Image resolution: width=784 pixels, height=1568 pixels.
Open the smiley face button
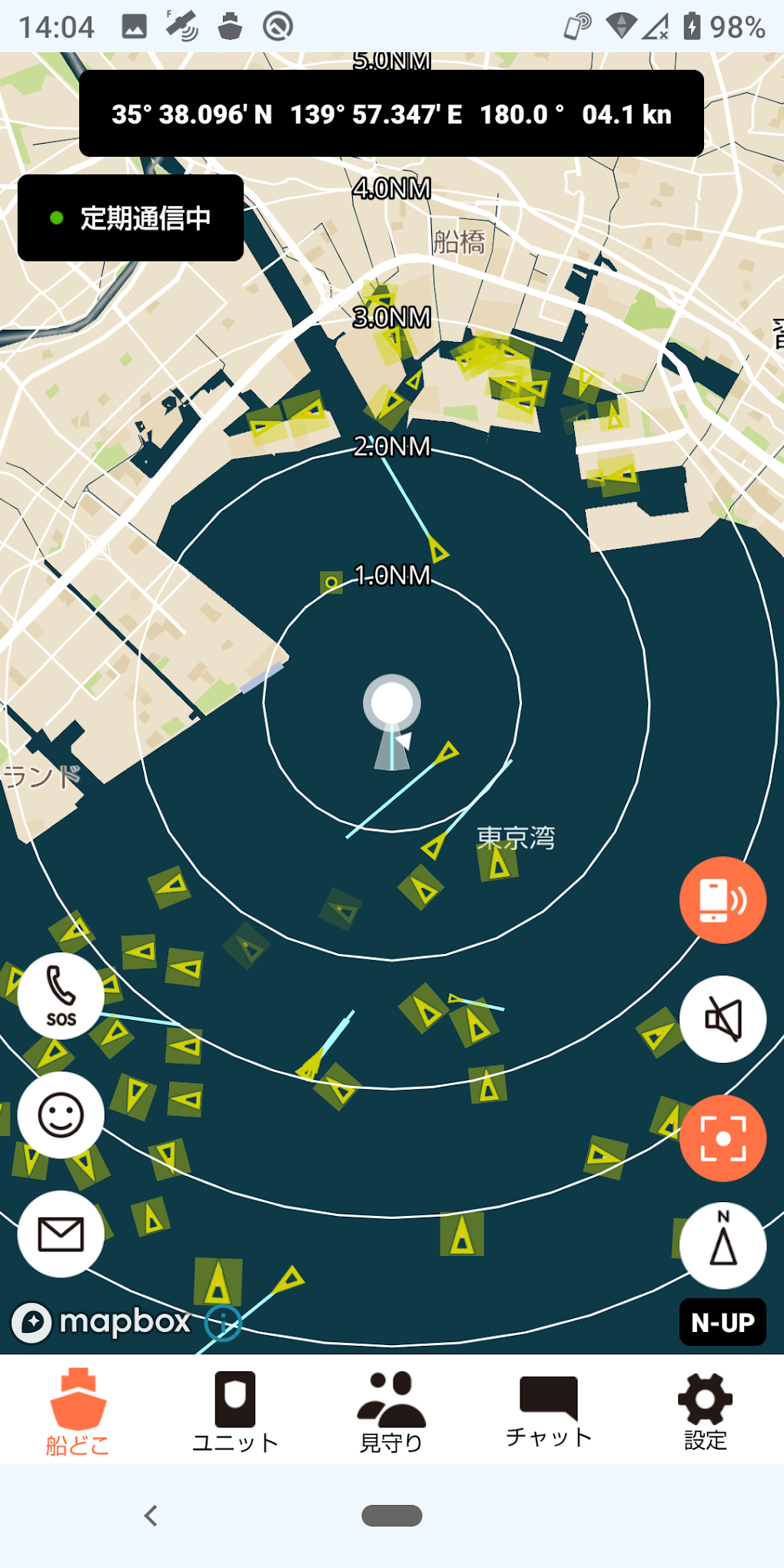[61, 1115]
